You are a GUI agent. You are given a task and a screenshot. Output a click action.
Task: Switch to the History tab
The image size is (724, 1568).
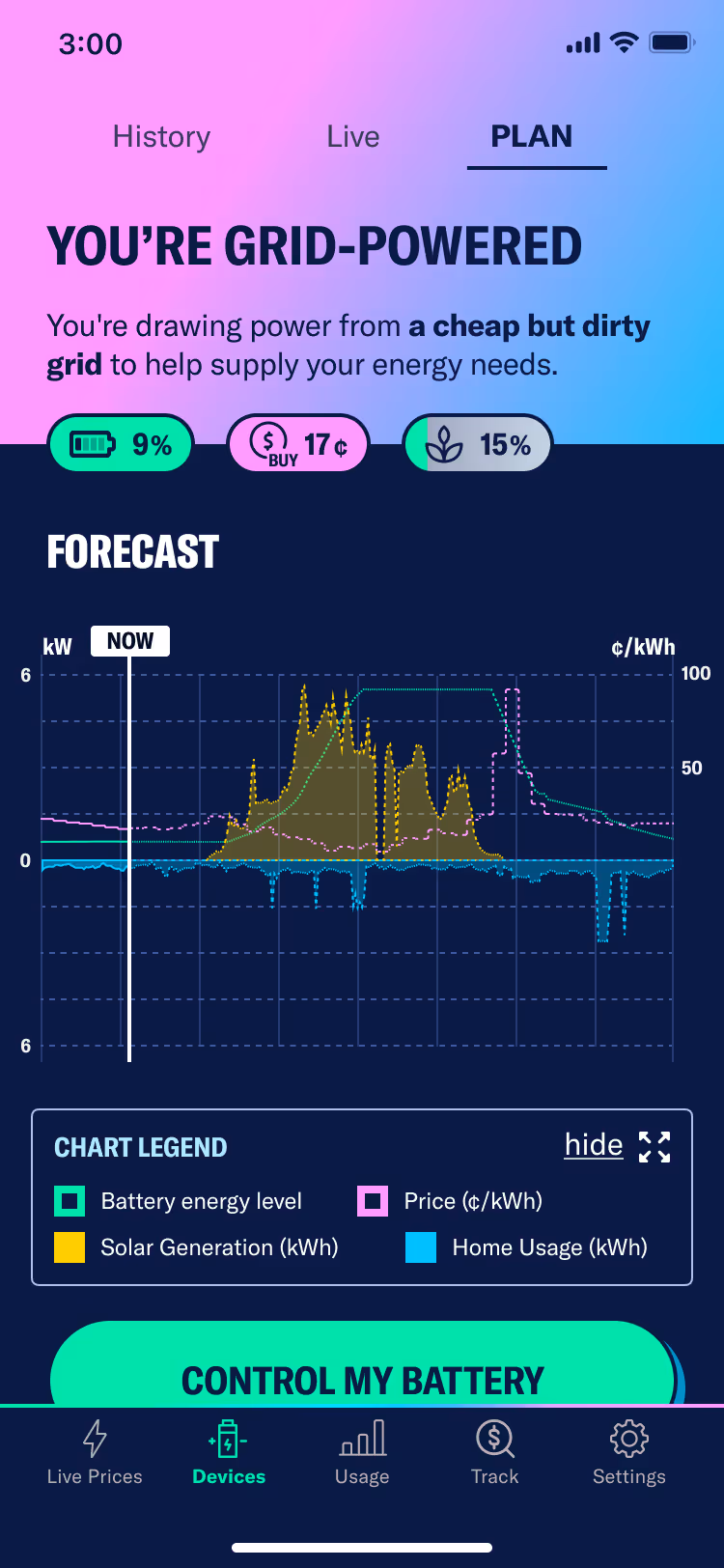point(161,137)
